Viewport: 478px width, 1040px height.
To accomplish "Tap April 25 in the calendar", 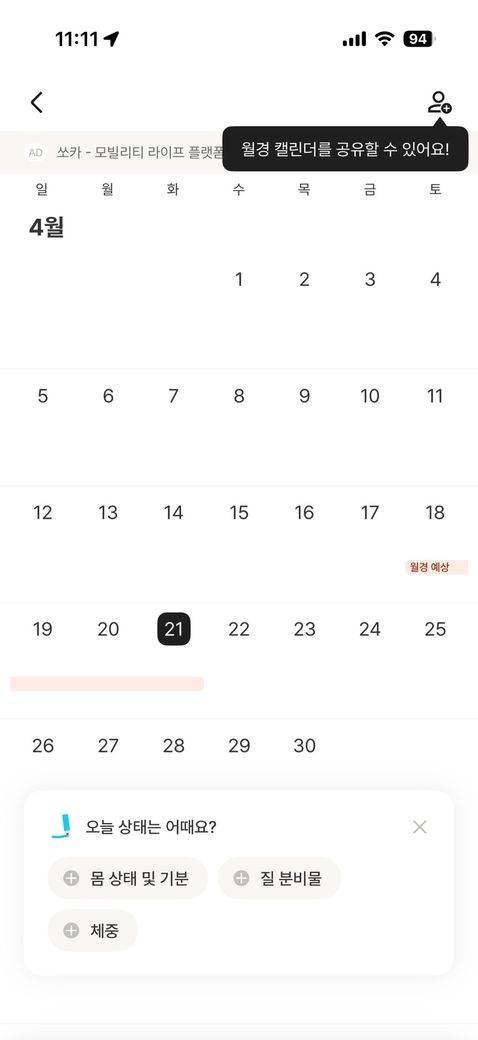I will (x=435, y=629).
